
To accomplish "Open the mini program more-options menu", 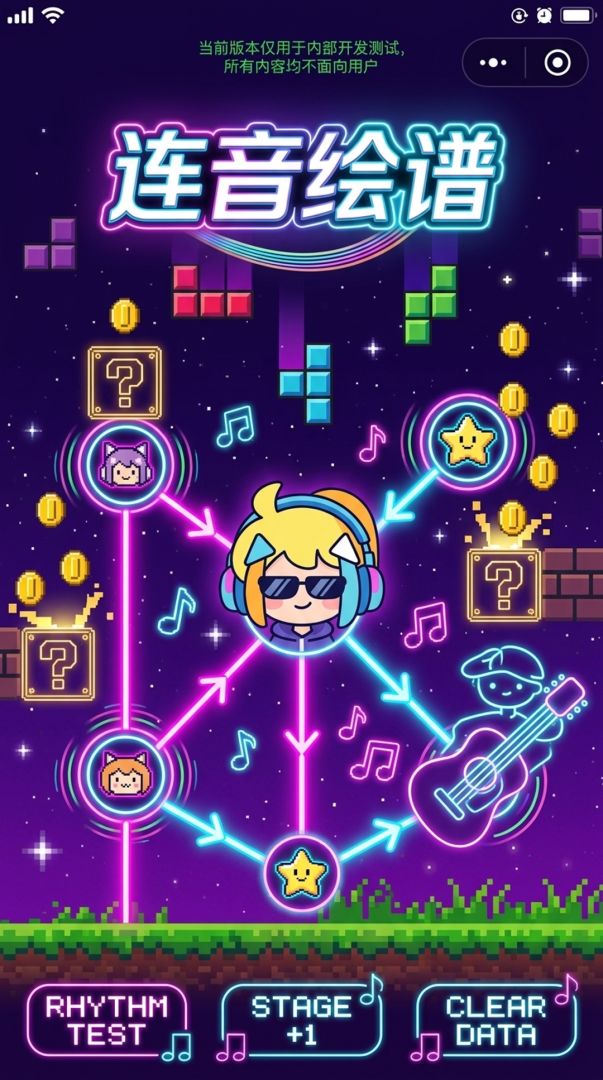I will pos(493,62).
